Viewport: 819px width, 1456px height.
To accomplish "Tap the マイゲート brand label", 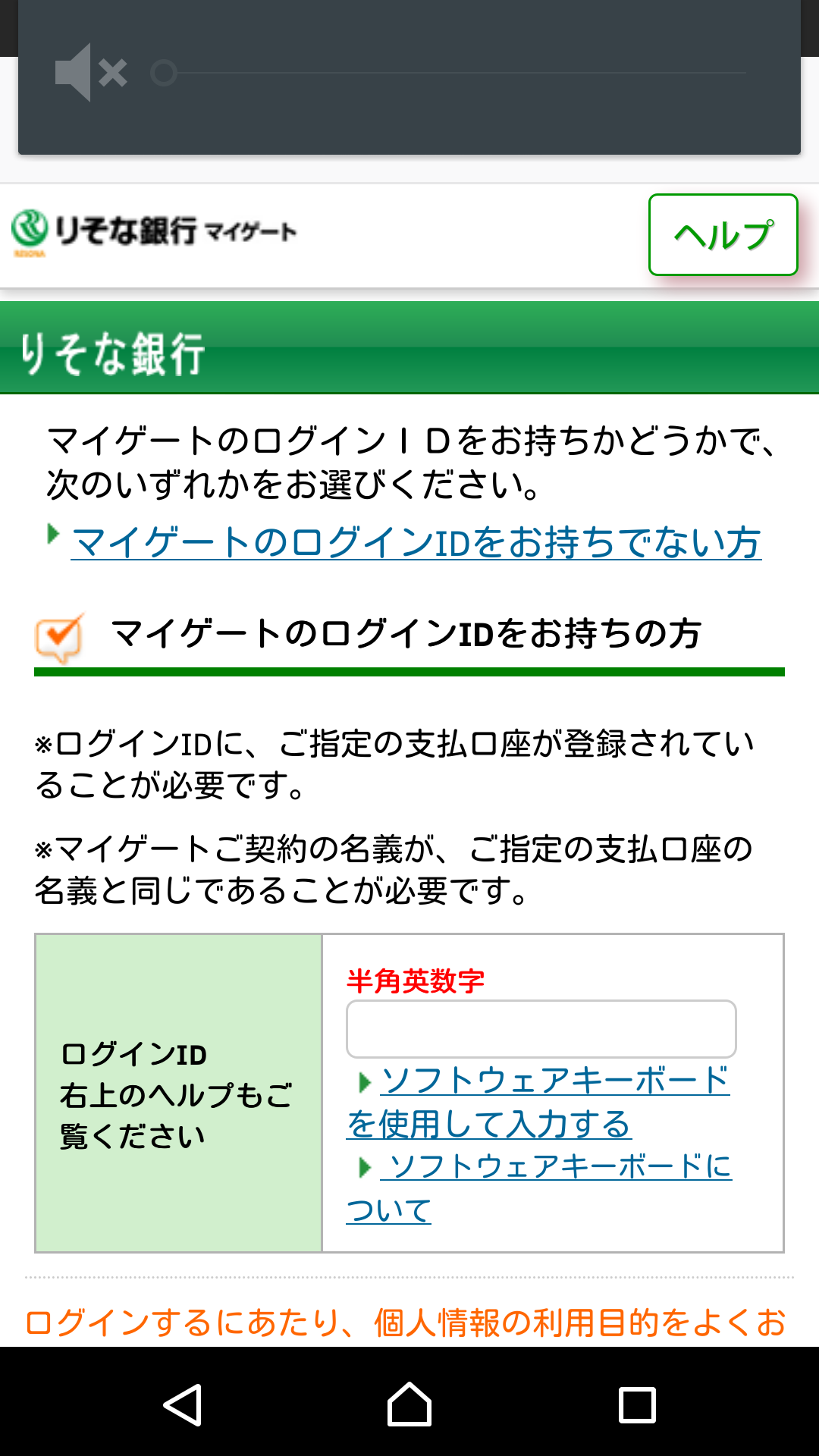I will click(250, 231).
